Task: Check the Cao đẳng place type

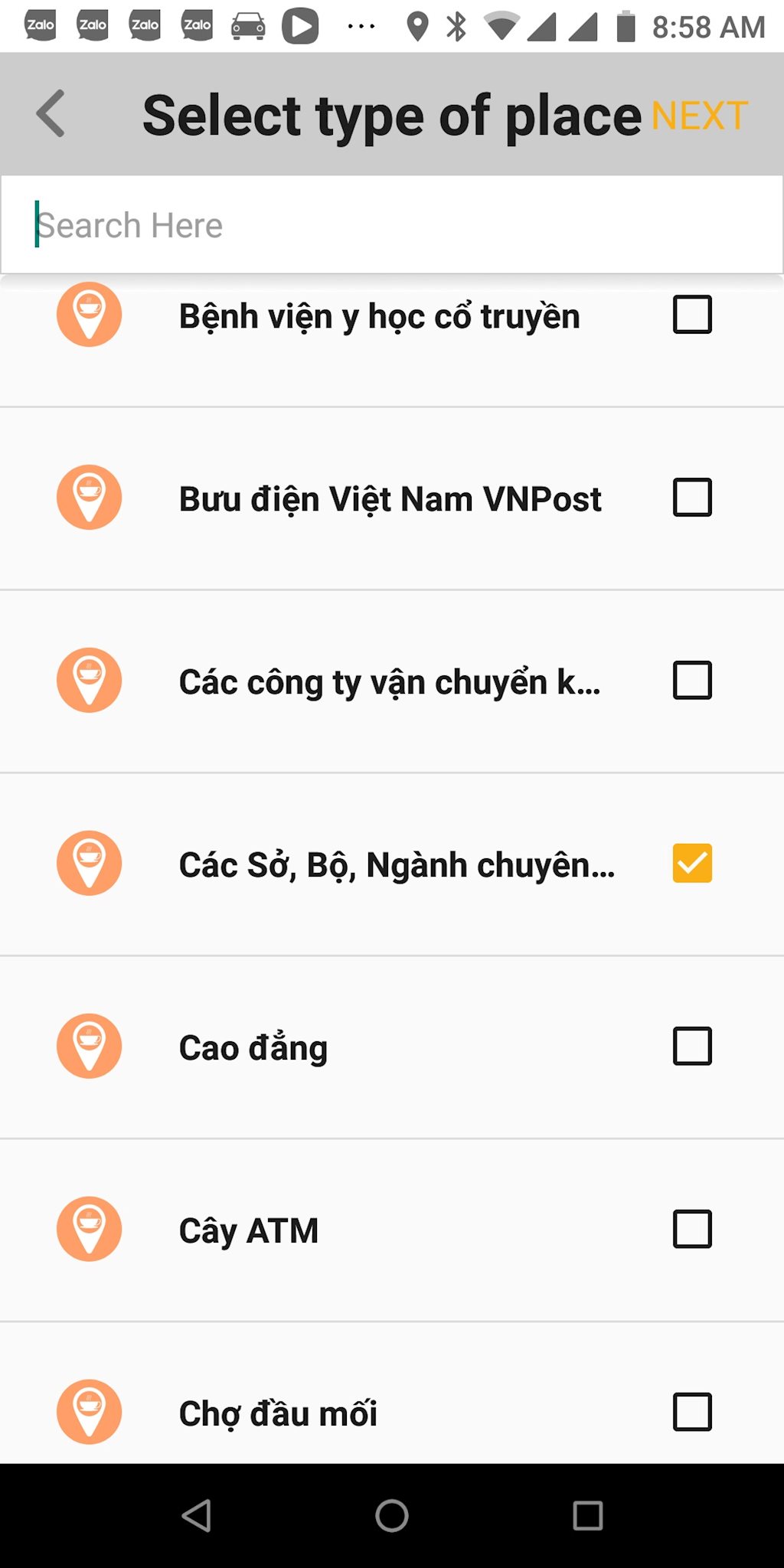Action: [691, 1046]
